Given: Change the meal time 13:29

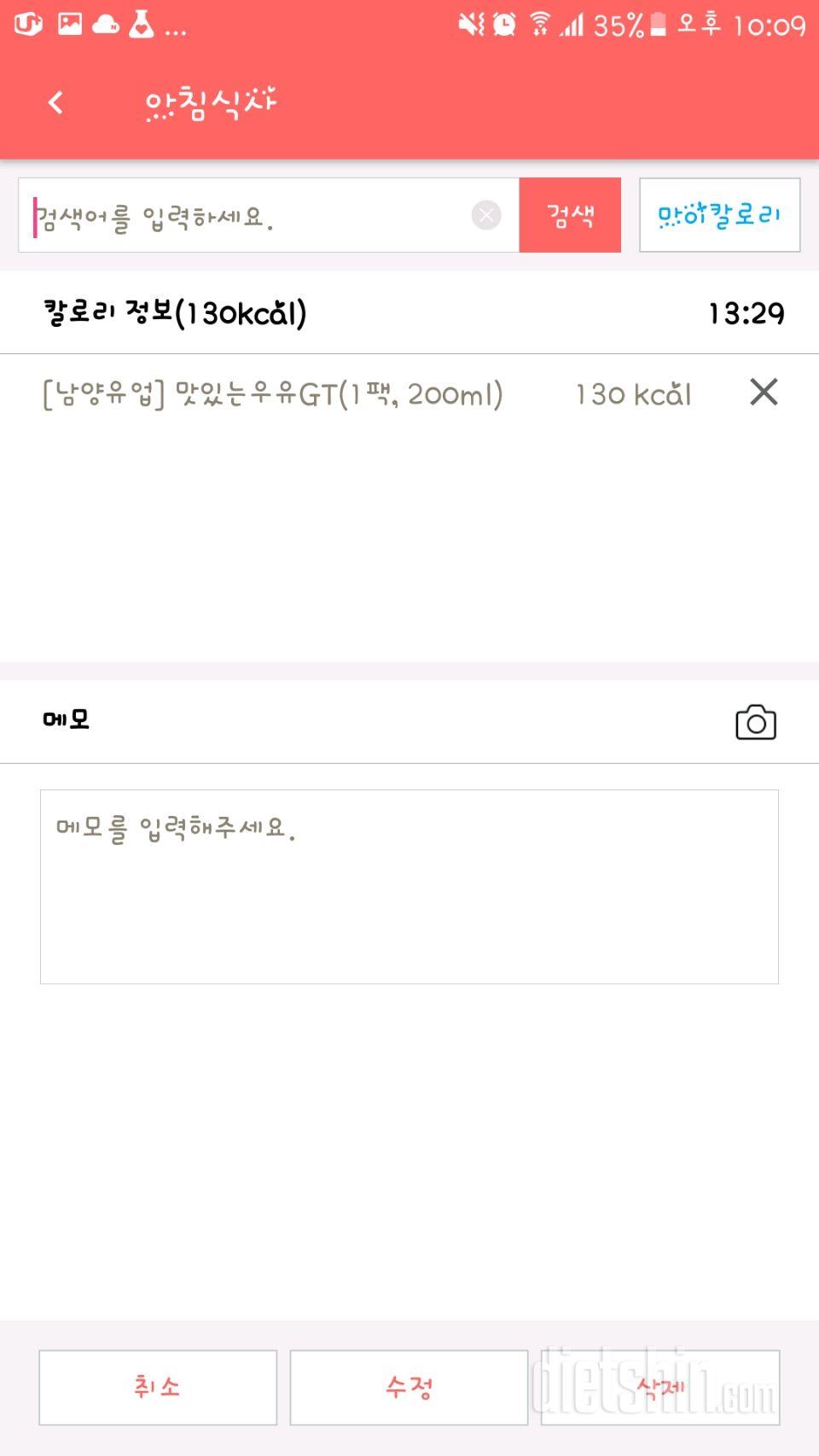Looking at the screenshot, I should coord(746,313).
